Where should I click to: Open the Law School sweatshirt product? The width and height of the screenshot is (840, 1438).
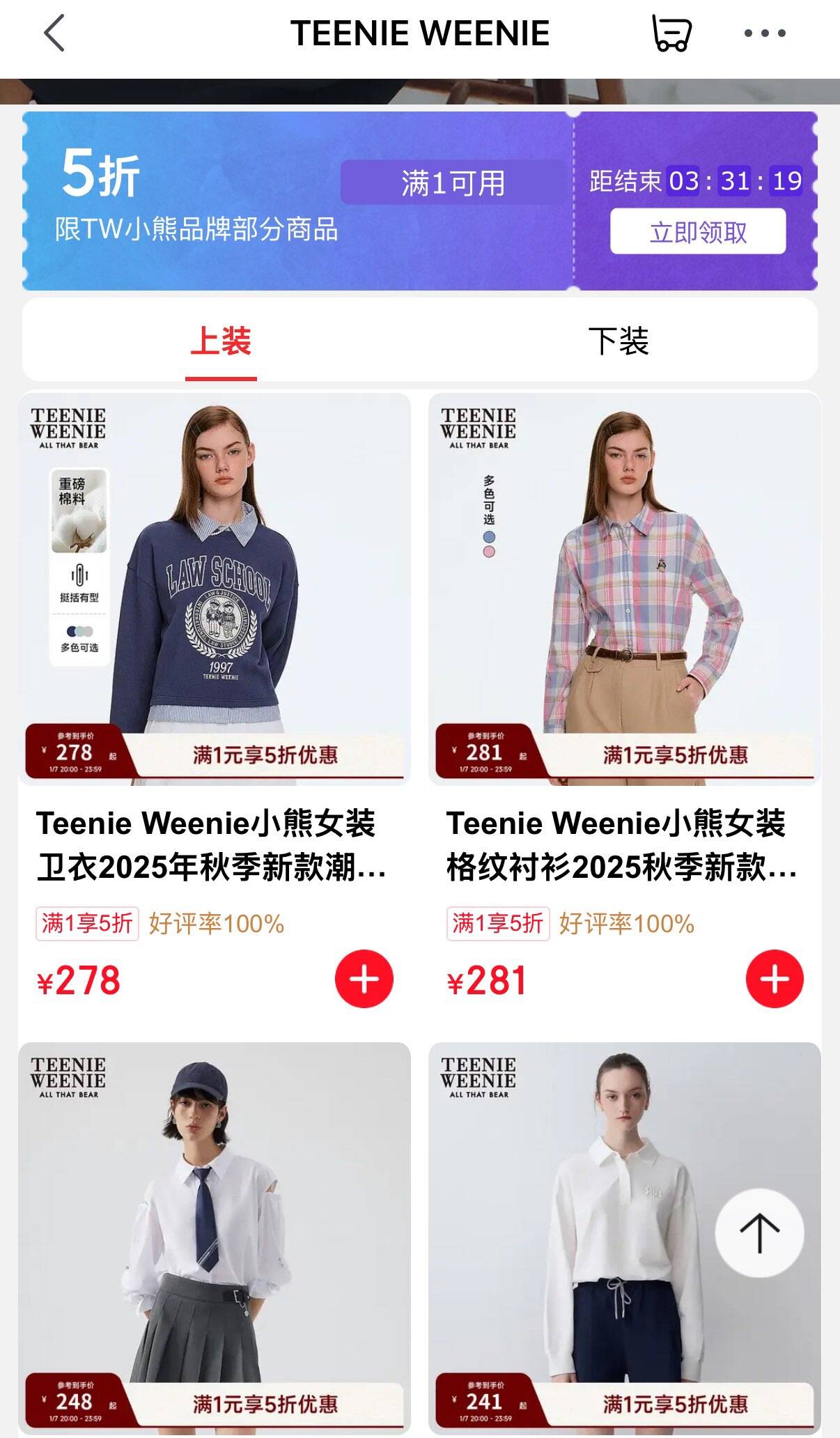click(x=215, y=589)
